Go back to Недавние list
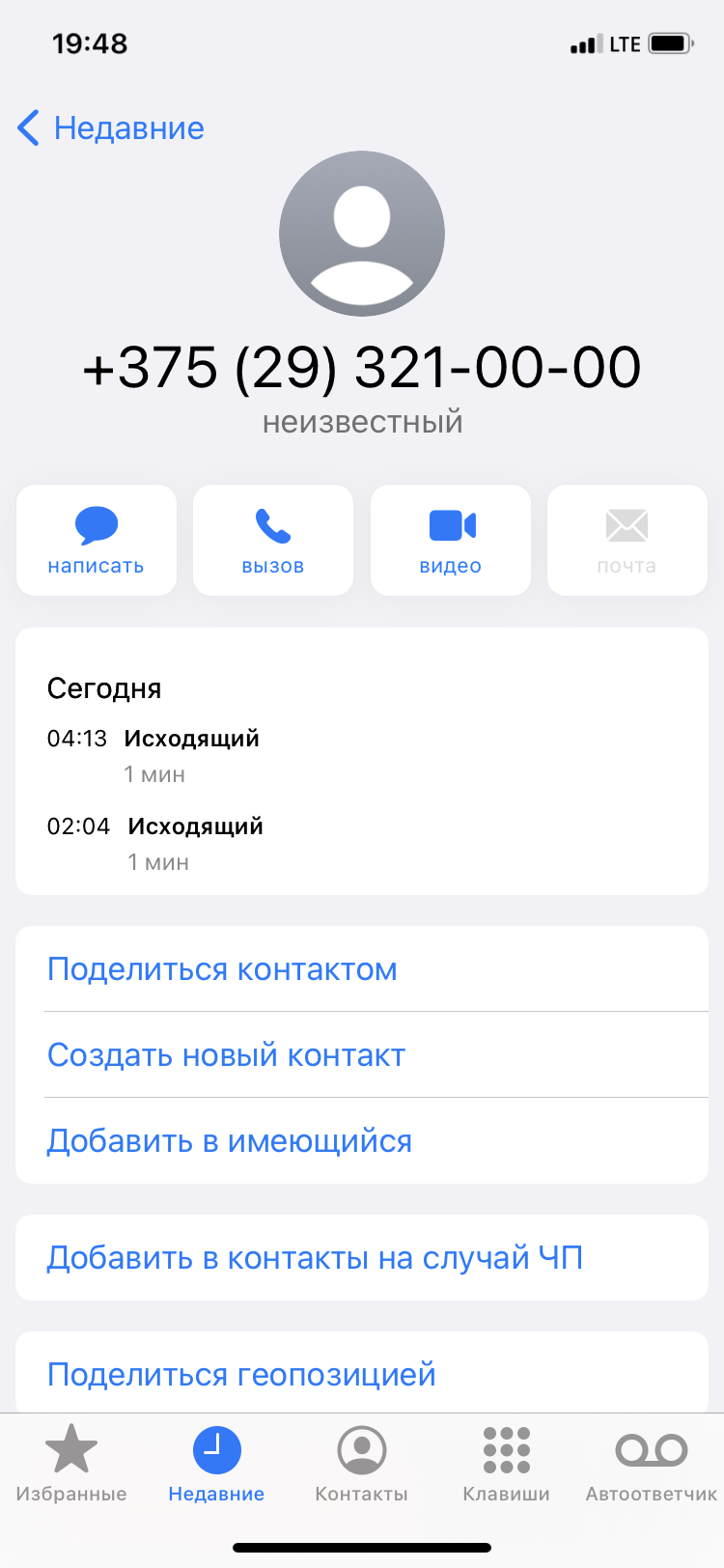Screen dimensions: 724x1568 (111, 128)
